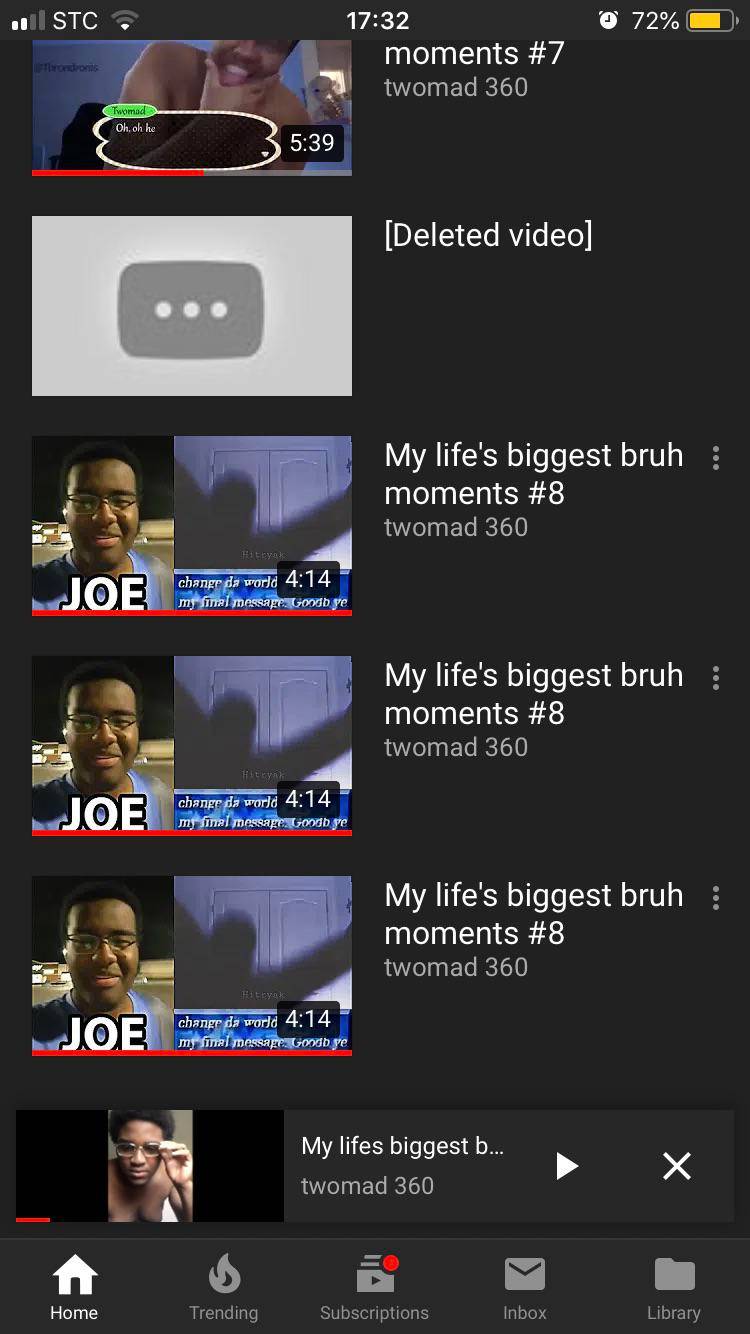Go to the Home tab
This screenshot has height=1334, width=750.
tap(74, 1288)
